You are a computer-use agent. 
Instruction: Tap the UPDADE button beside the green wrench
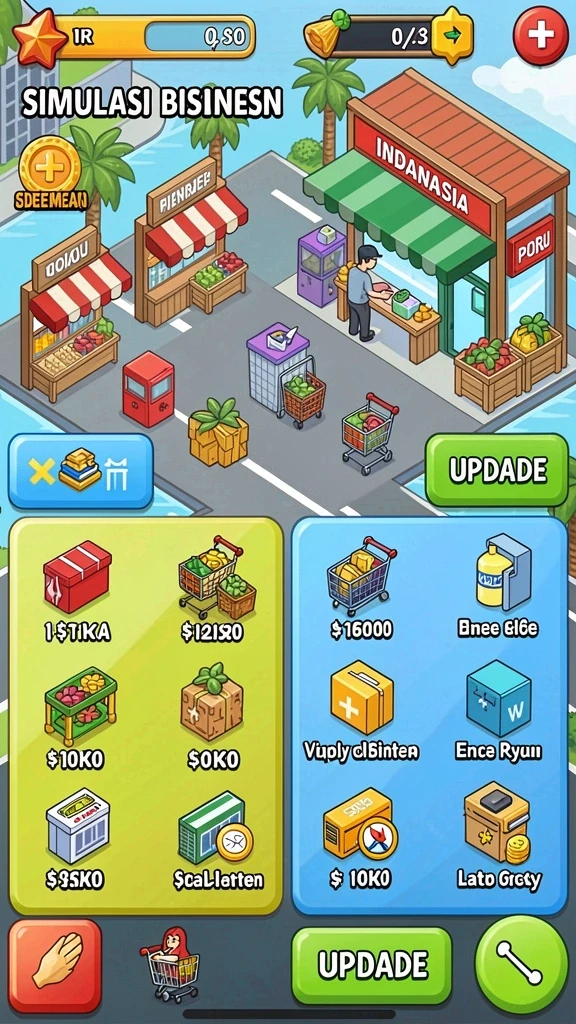pyautogui.click(x=372, y=965)
